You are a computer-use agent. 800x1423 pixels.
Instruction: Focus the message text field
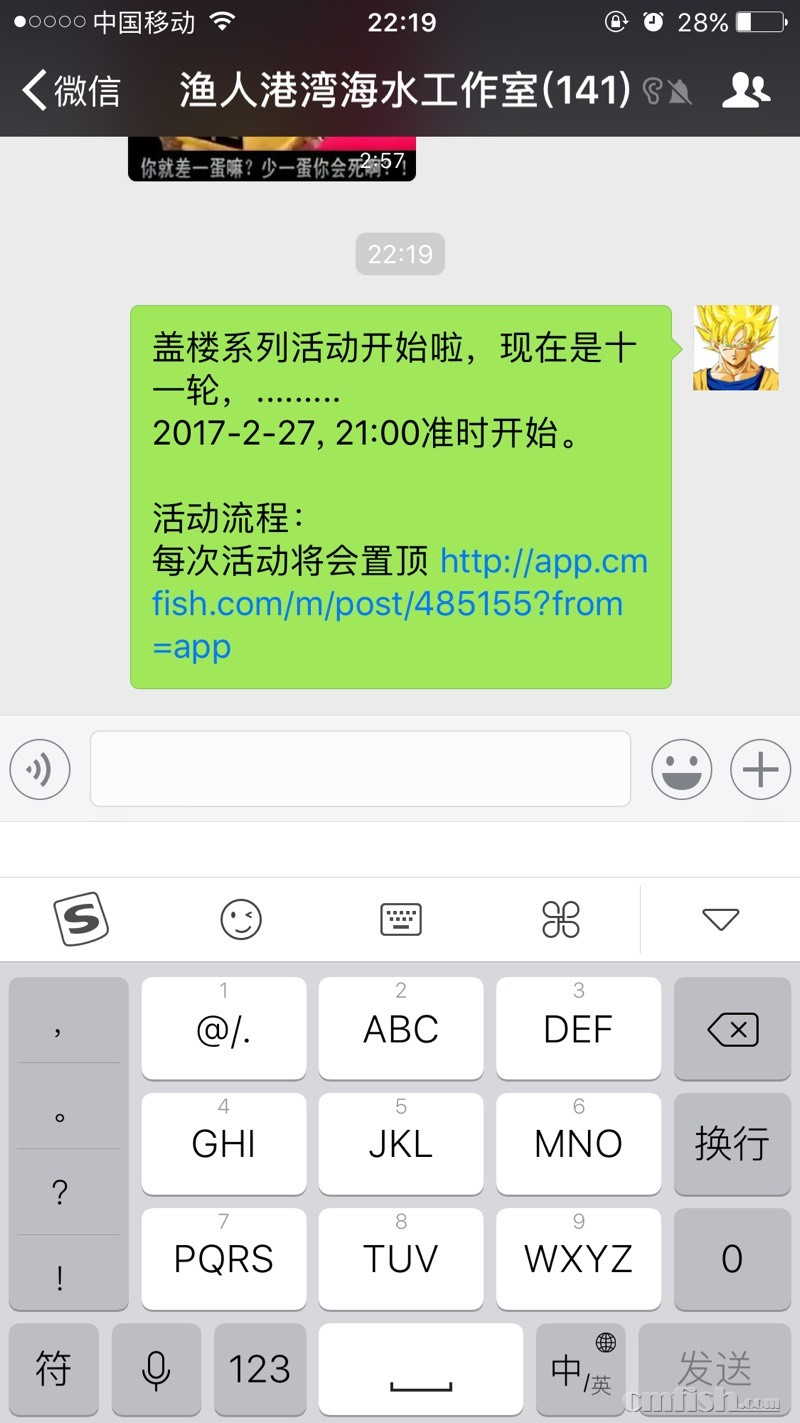[360, 769]
